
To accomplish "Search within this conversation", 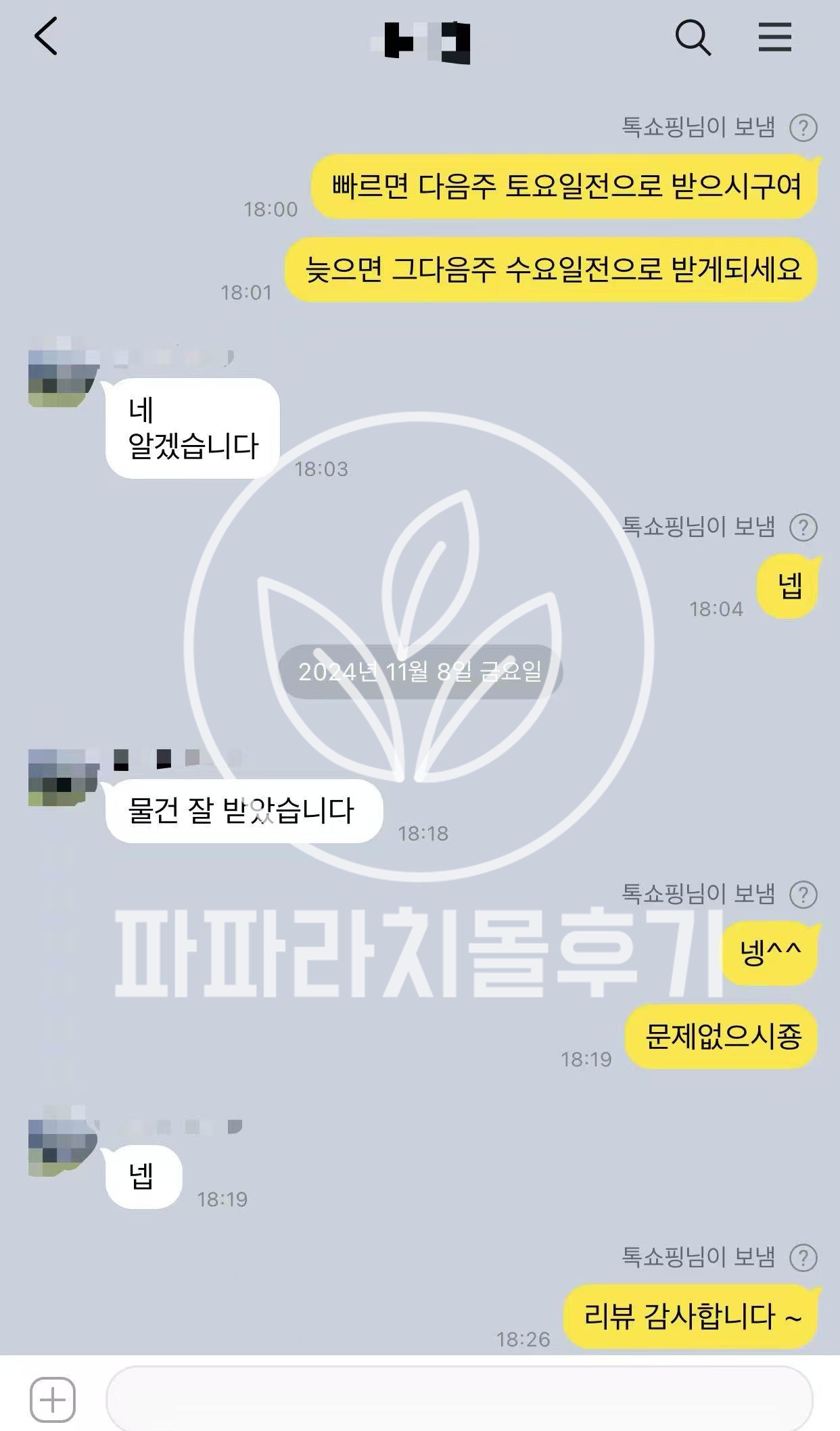I will (693, 37).
